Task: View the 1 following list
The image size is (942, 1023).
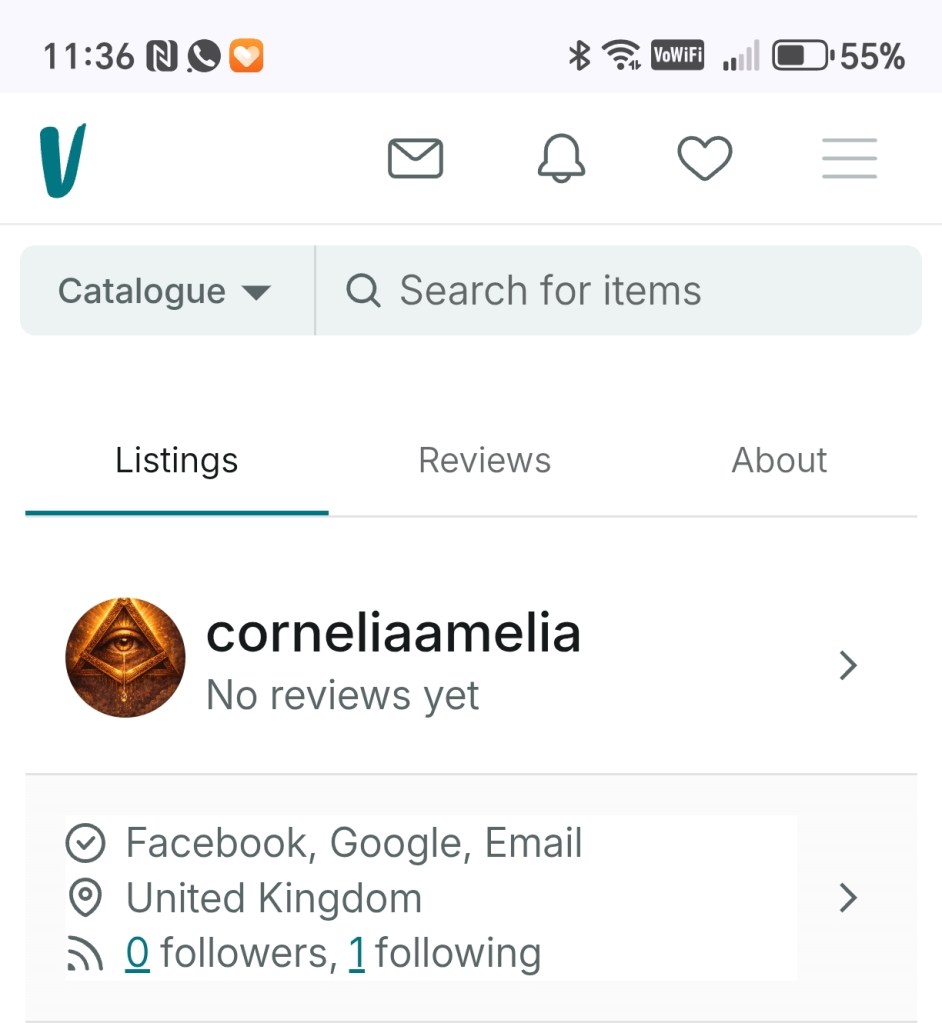Action: 357,953
